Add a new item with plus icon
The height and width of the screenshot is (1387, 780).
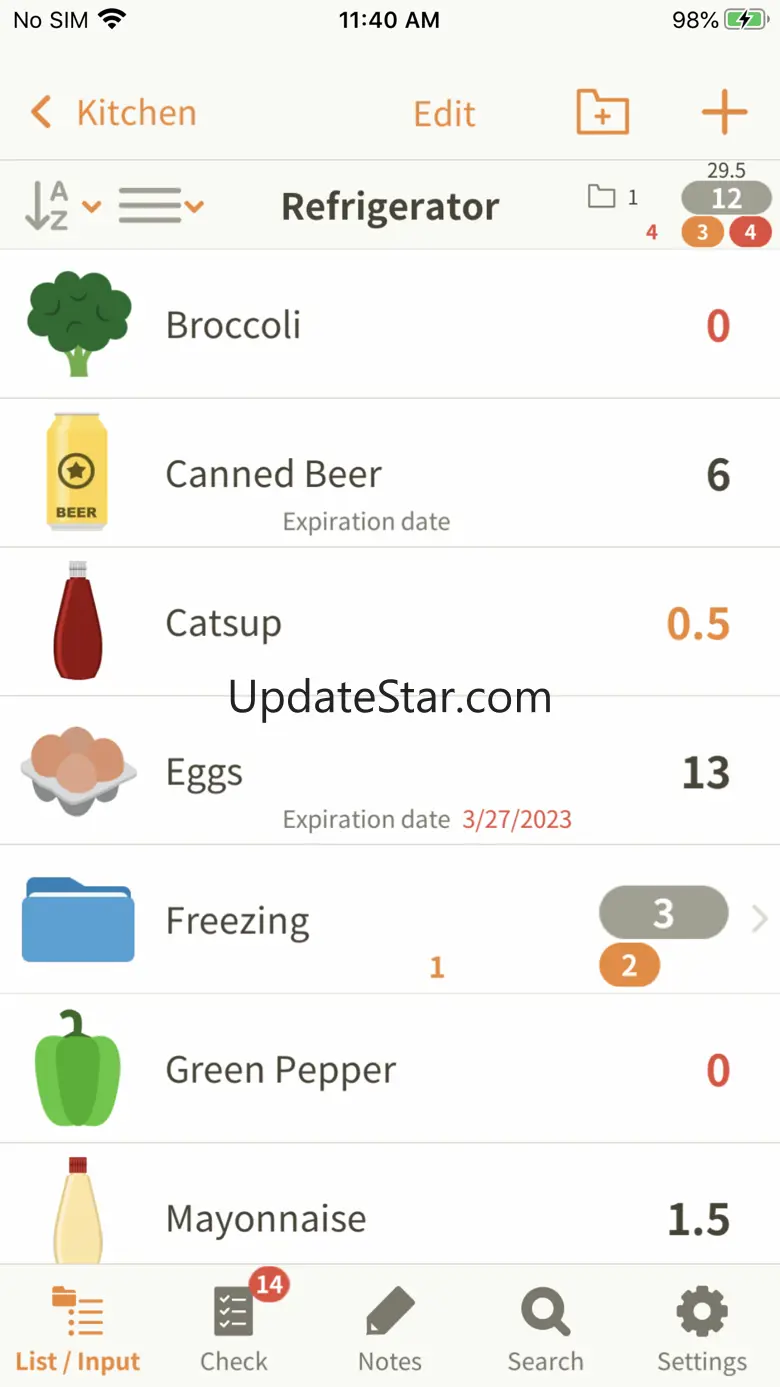(725, 113)
